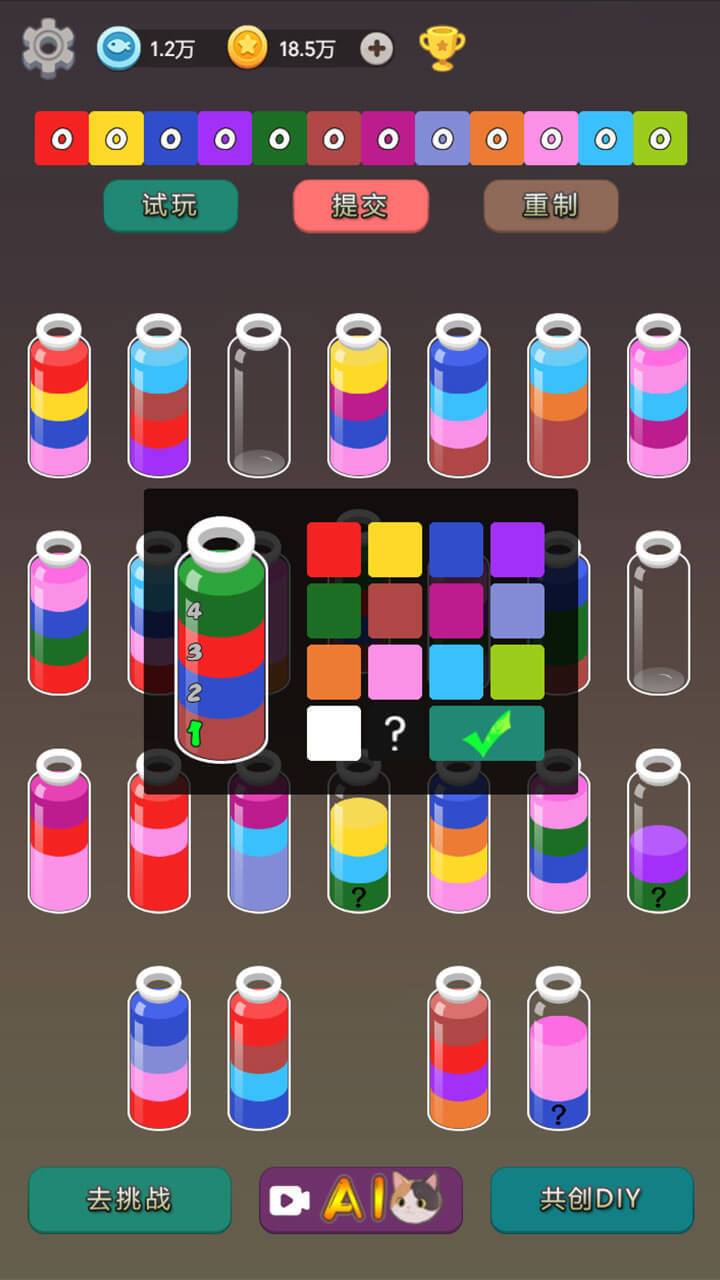This screenshot has height=1280, width=720.
Task: Open the trophy leaderboard
Action: point(441,48)
